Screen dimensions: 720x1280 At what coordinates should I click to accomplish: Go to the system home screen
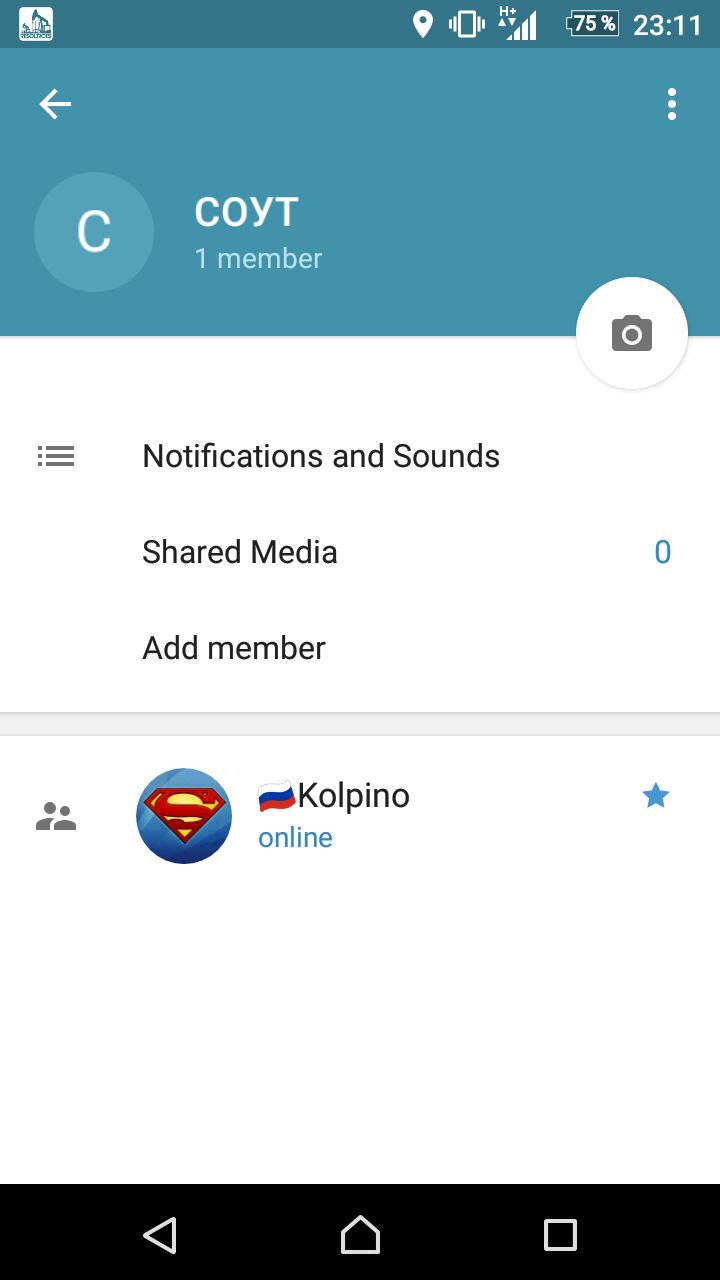tap(360, 1235)
